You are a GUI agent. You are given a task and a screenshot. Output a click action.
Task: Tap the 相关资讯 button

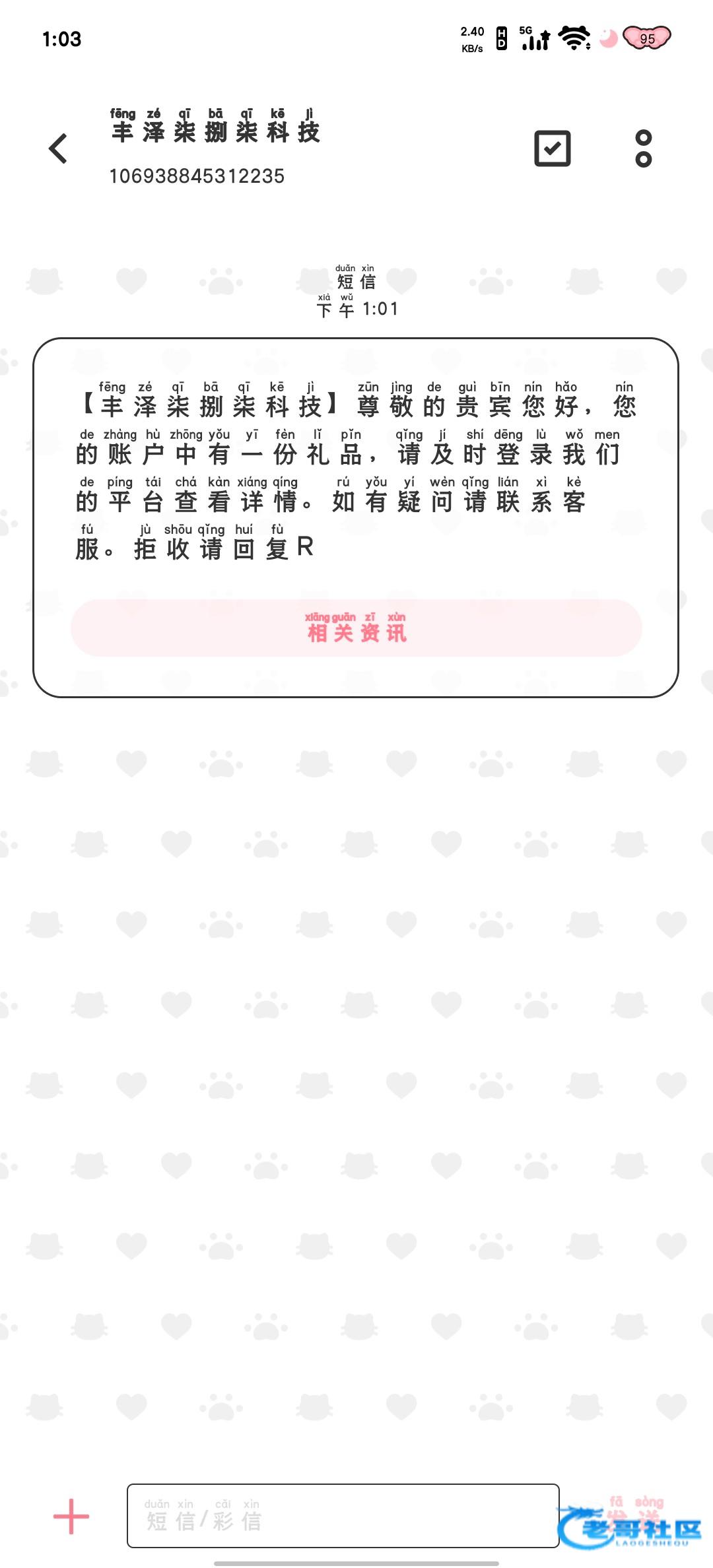click(356, 628)
